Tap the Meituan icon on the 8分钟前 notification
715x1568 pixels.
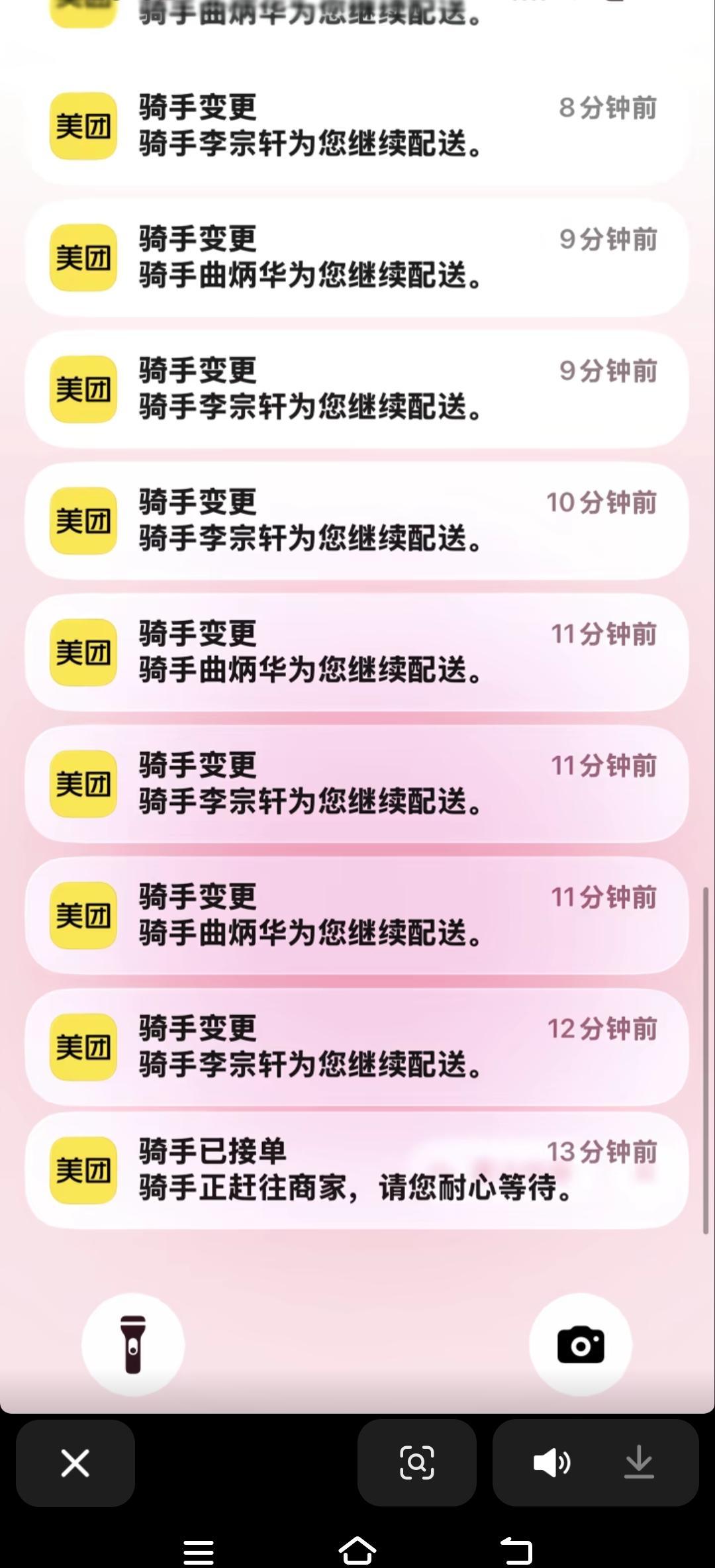coord(83,127)
